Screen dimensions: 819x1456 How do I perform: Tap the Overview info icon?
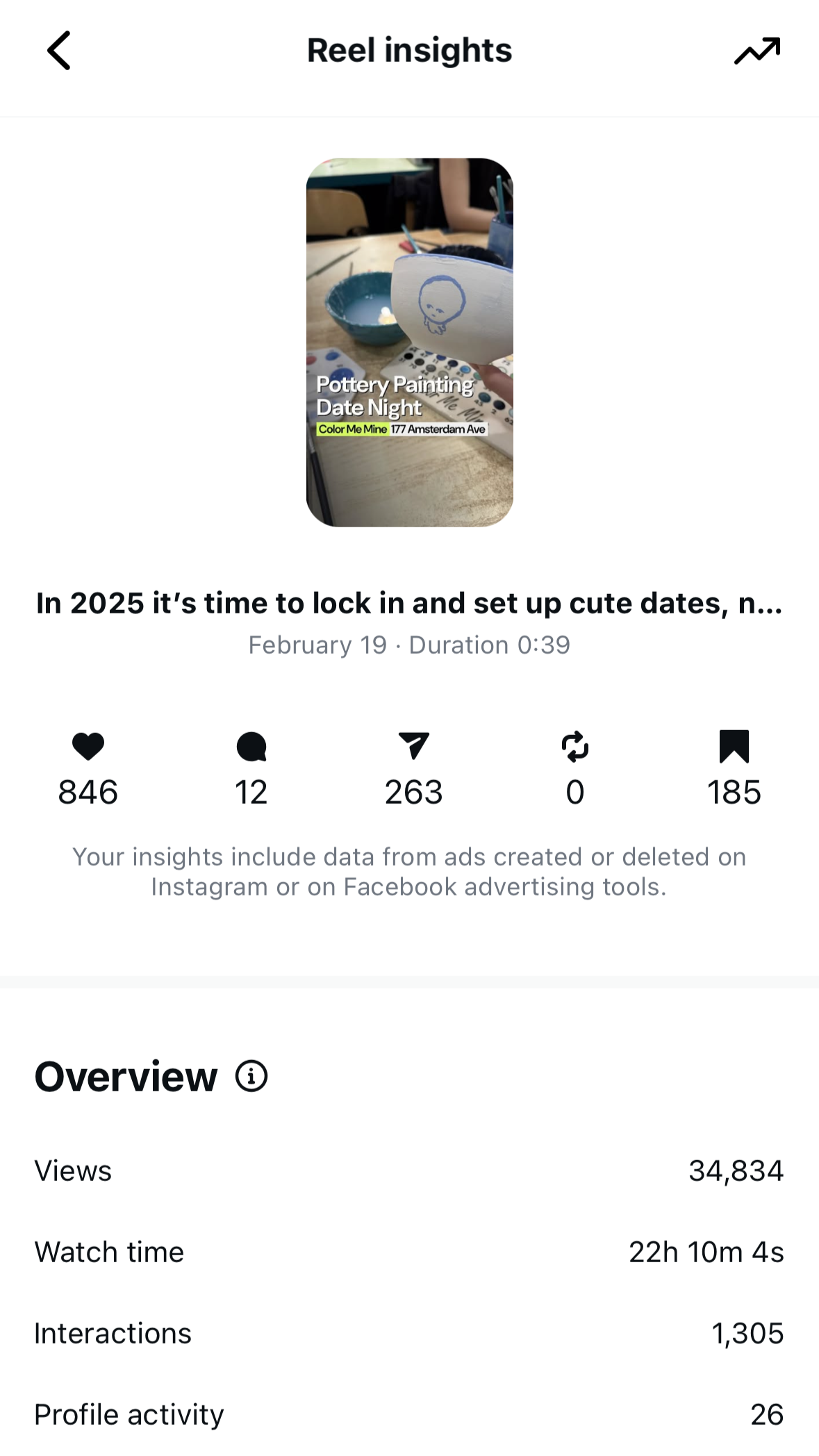point(251,1076)
